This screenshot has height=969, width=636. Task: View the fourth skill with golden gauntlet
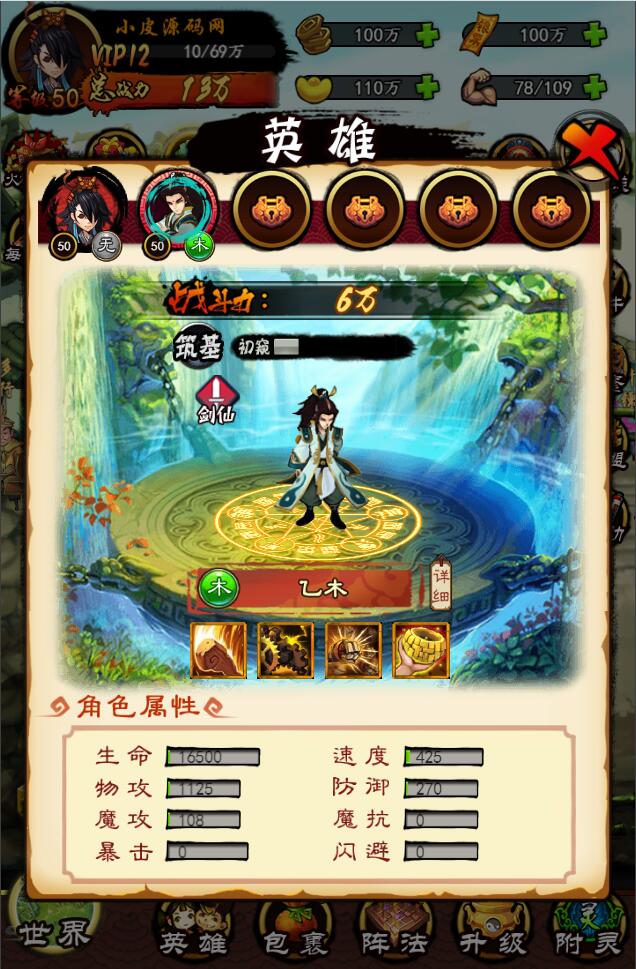click(421, 651)
